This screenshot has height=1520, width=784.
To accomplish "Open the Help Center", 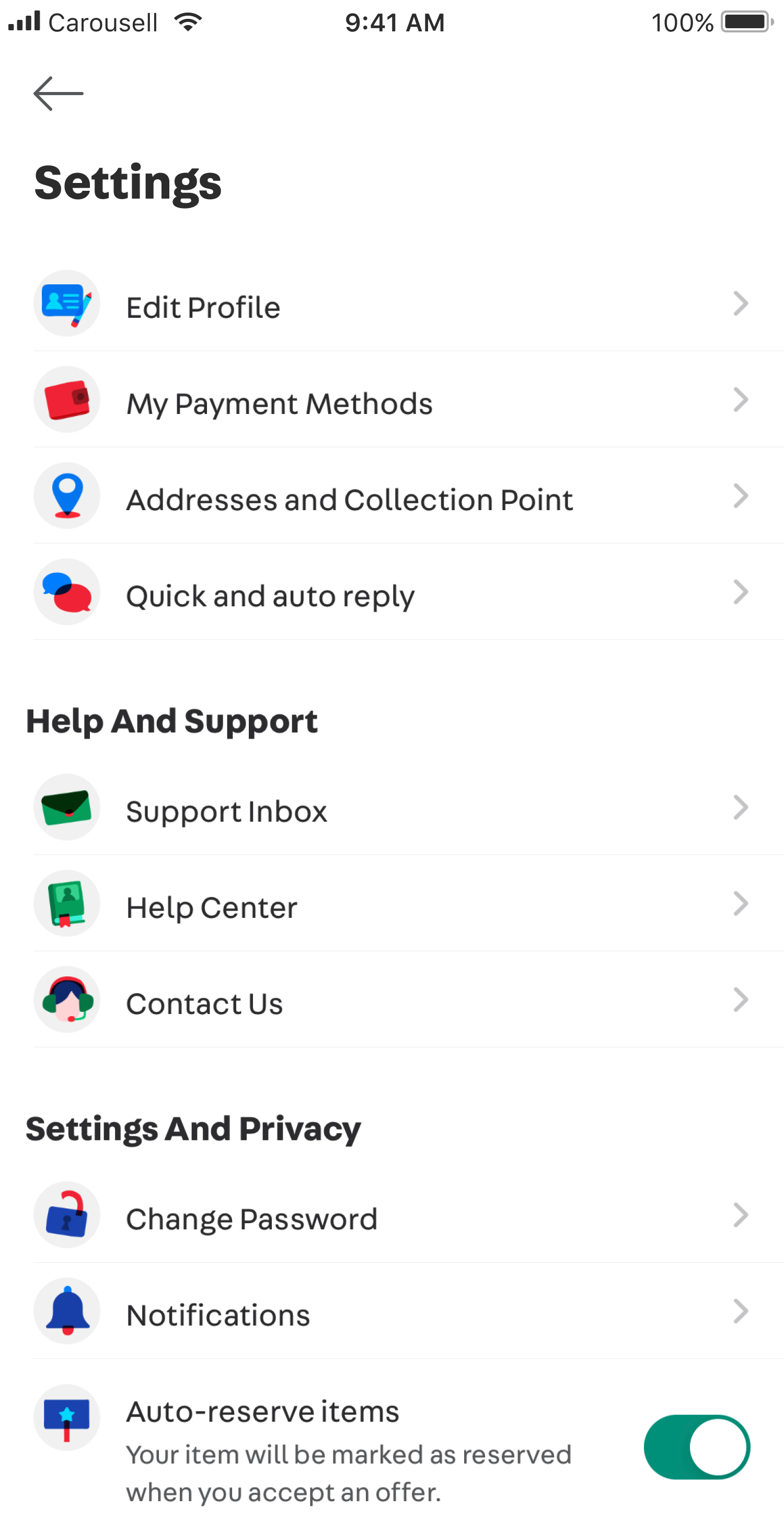I will point(391,904).
